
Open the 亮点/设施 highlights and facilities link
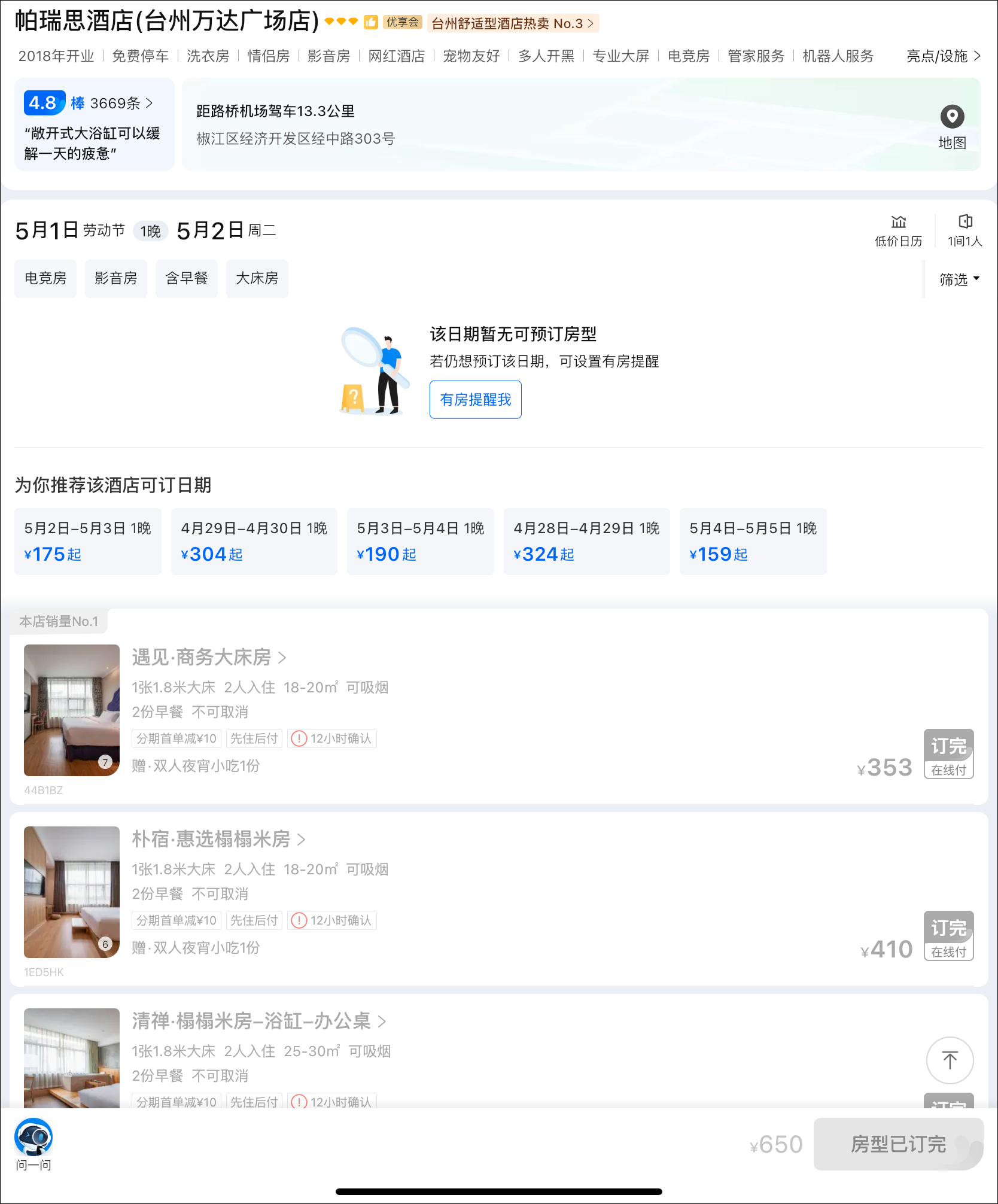pos(943,56)
